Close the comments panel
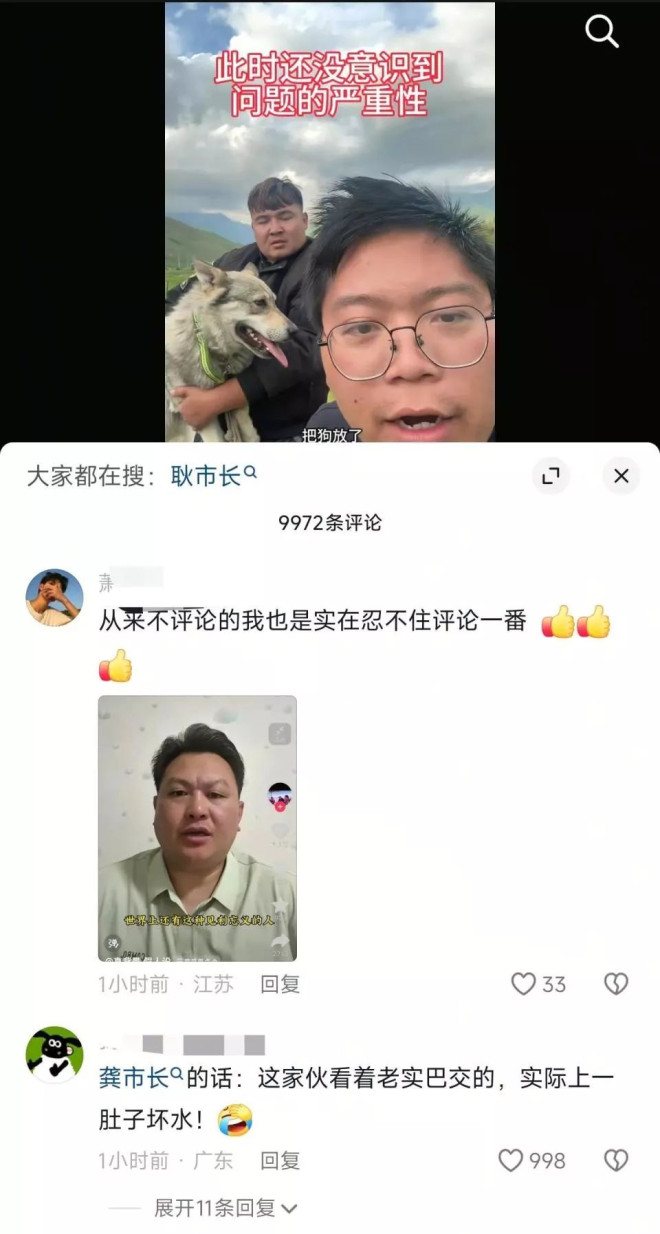 [621, 476]
